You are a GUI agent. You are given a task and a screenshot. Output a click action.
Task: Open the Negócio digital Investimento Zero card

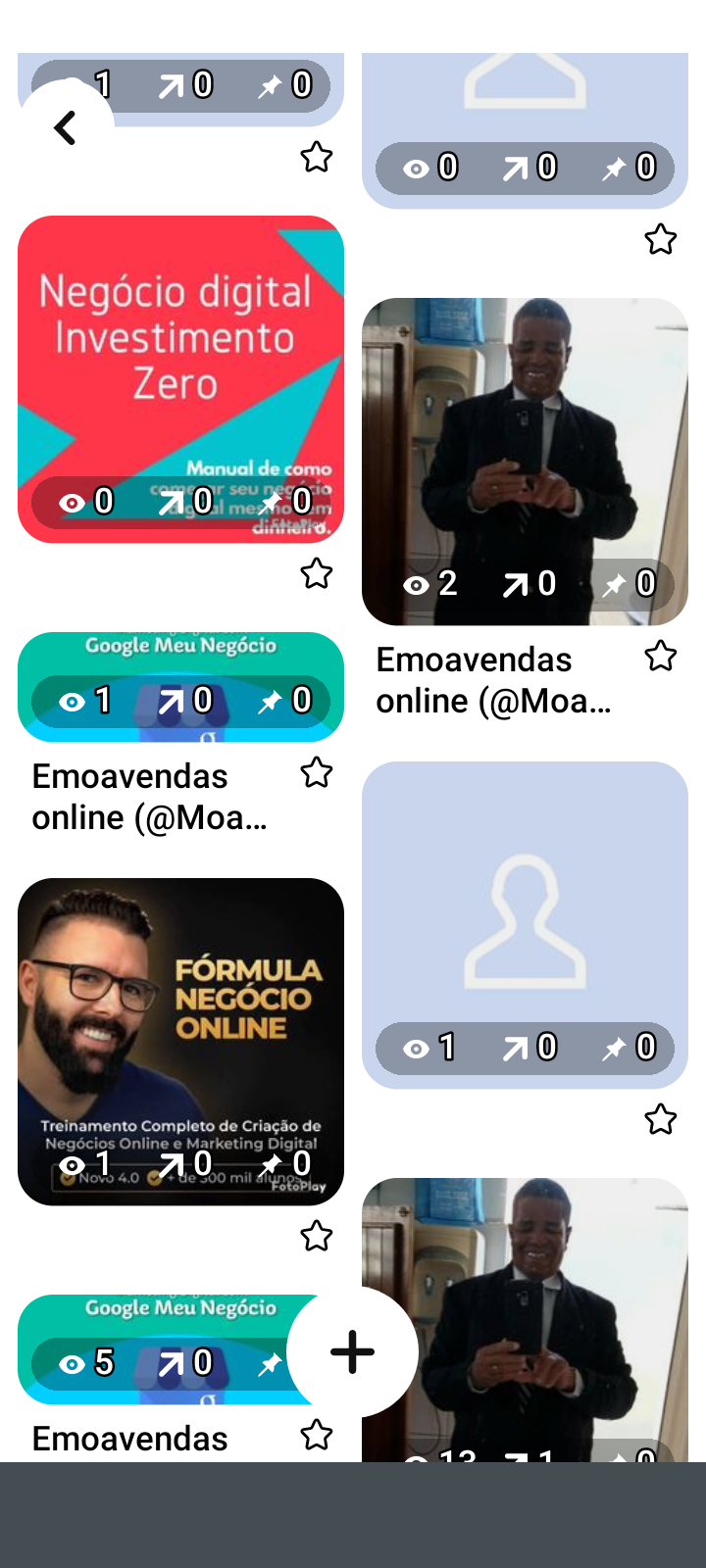pyautogui.click(x=180, y=378)
